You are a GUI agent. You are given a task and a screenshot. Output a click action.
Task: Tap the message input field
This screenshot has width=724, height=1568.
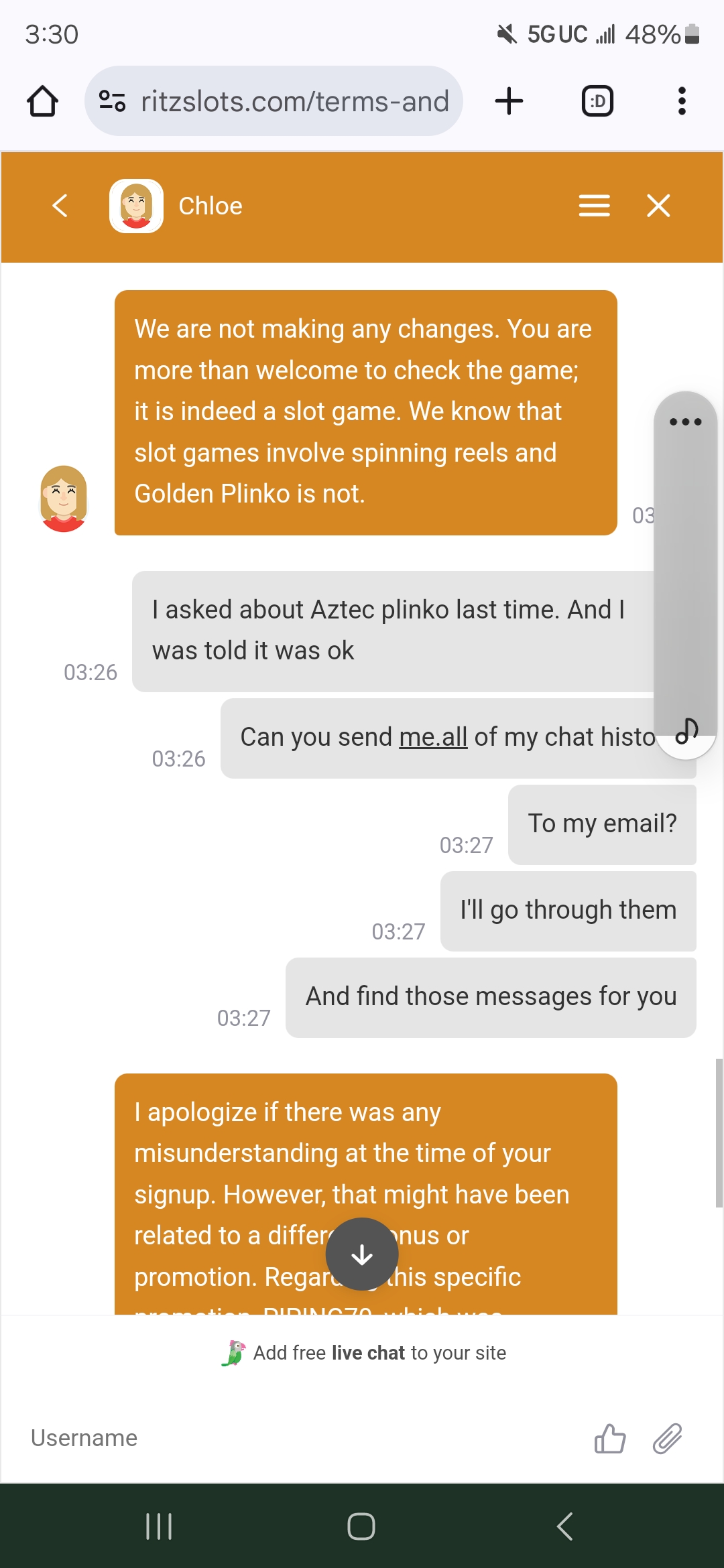(x=295, y=1438)
